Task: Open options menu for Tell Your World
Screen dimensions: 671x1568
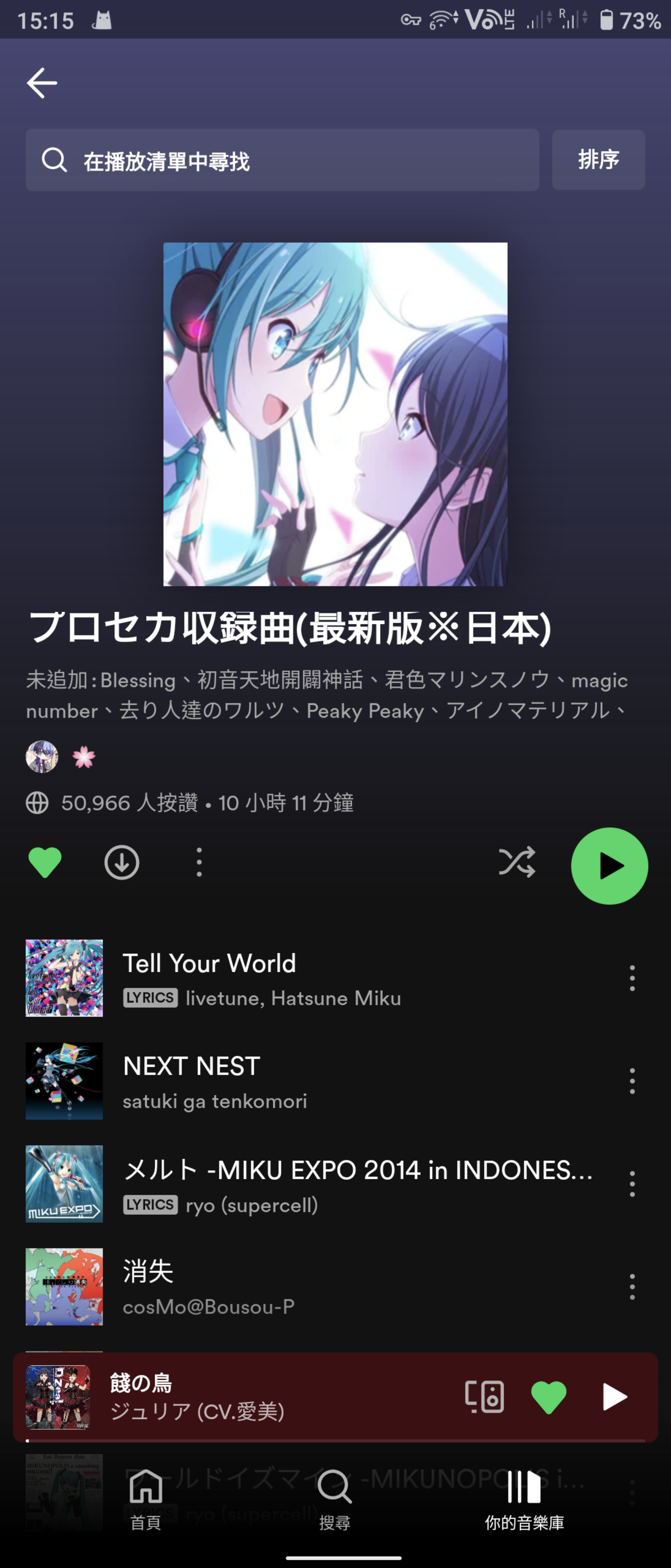Action: [631, 979]
